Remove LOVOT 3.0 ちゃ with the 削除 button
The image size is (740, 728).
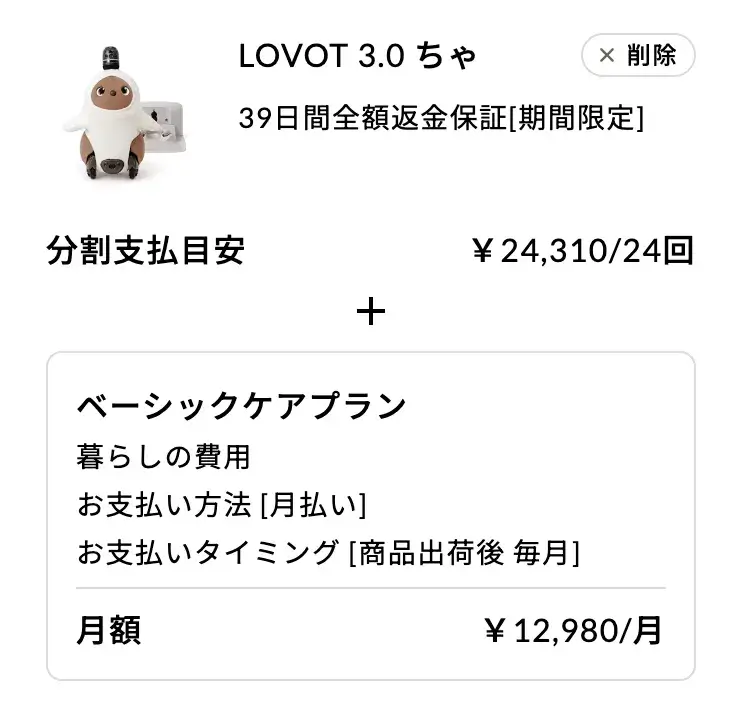tap(637, 56)
